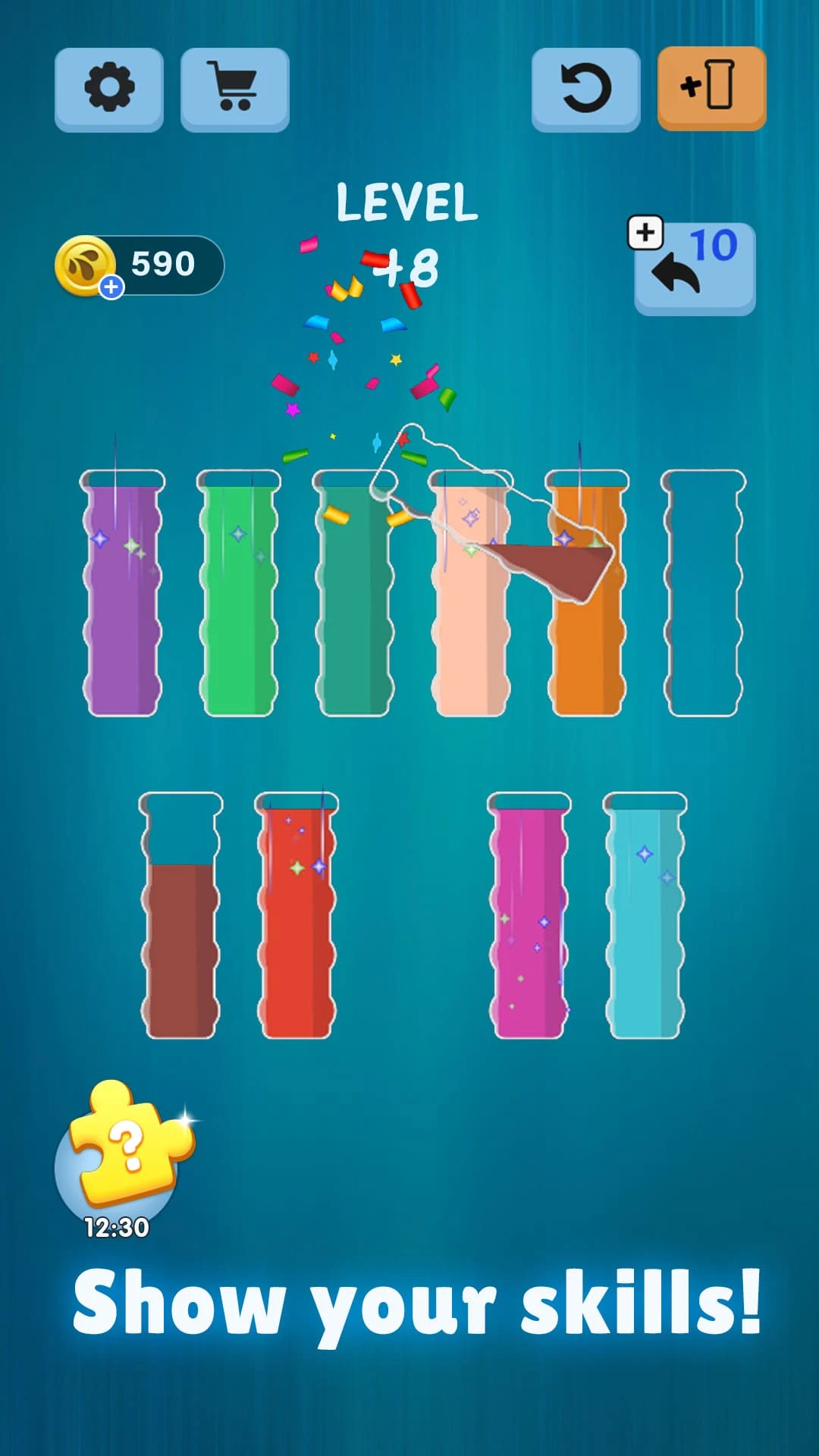The width and height of the screenshot is (819, 1456).
Task: Select the dark teal green tube
Action: pyautogui.click(x=355, y=593)
